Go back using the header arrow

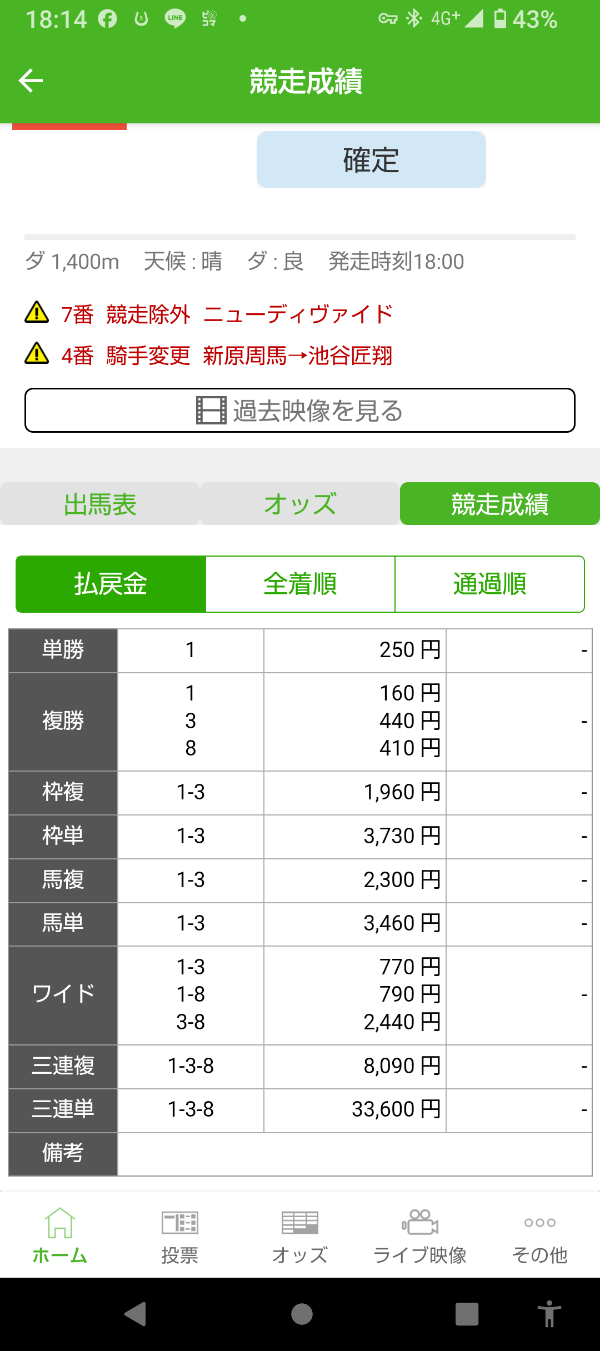tap(31, 81)
